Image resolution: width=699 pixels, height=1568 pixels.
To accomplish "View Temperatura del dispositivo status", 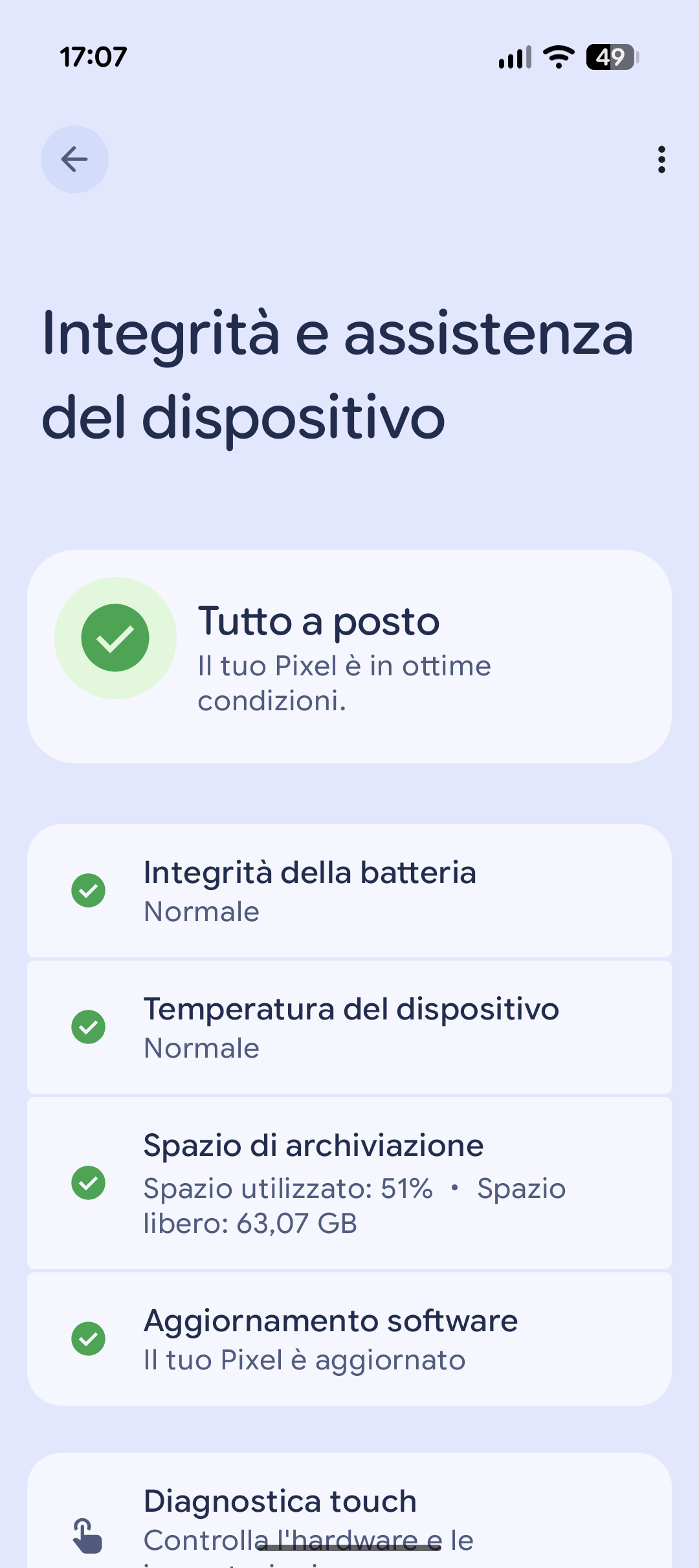I will (x=349, y=1027).
